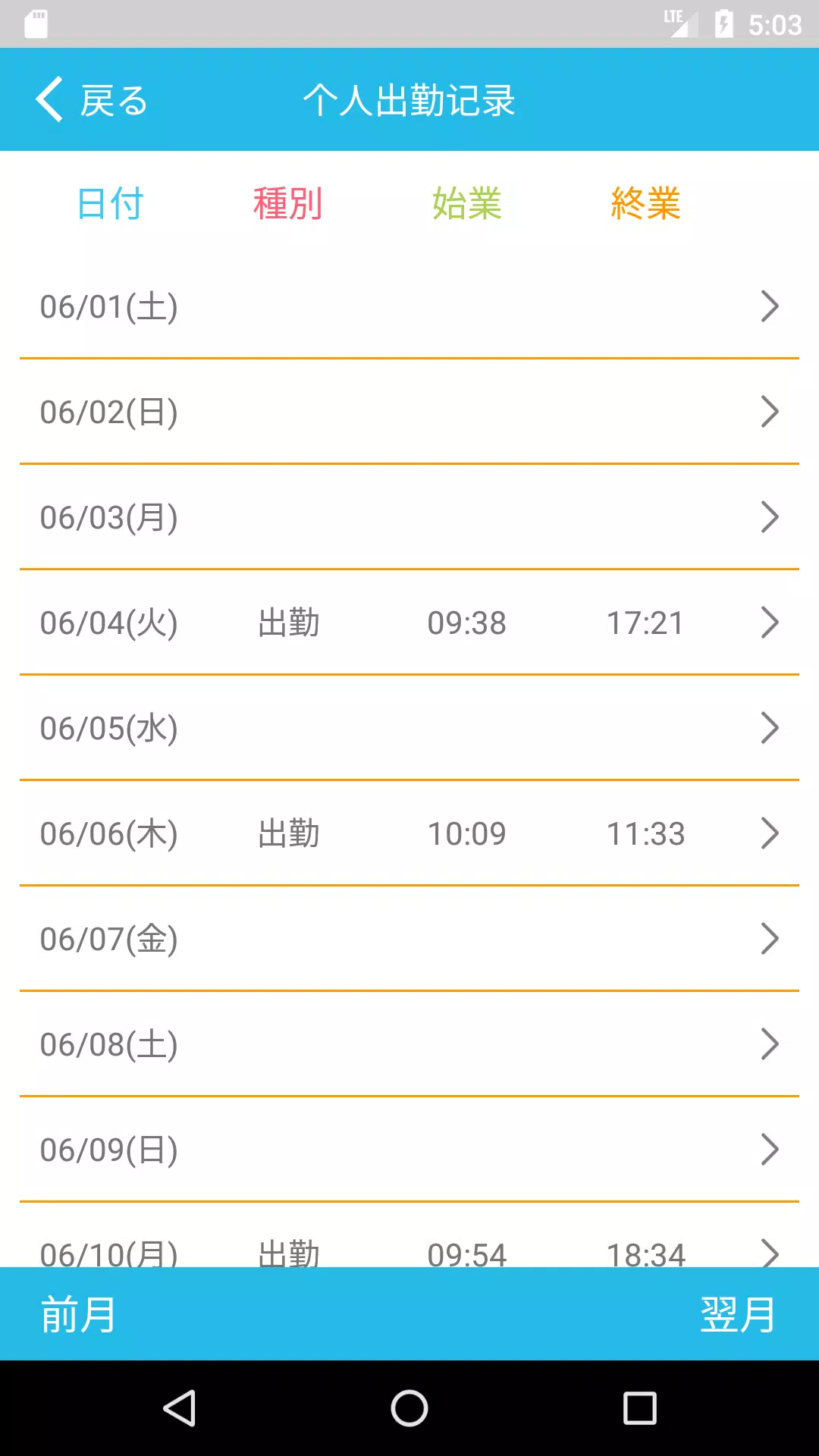Image resolution: width=819 pixels, height=1456 pixels.
Task: Open the 06/06(木) record ending 11:33
Action: (x=409, y=833)
